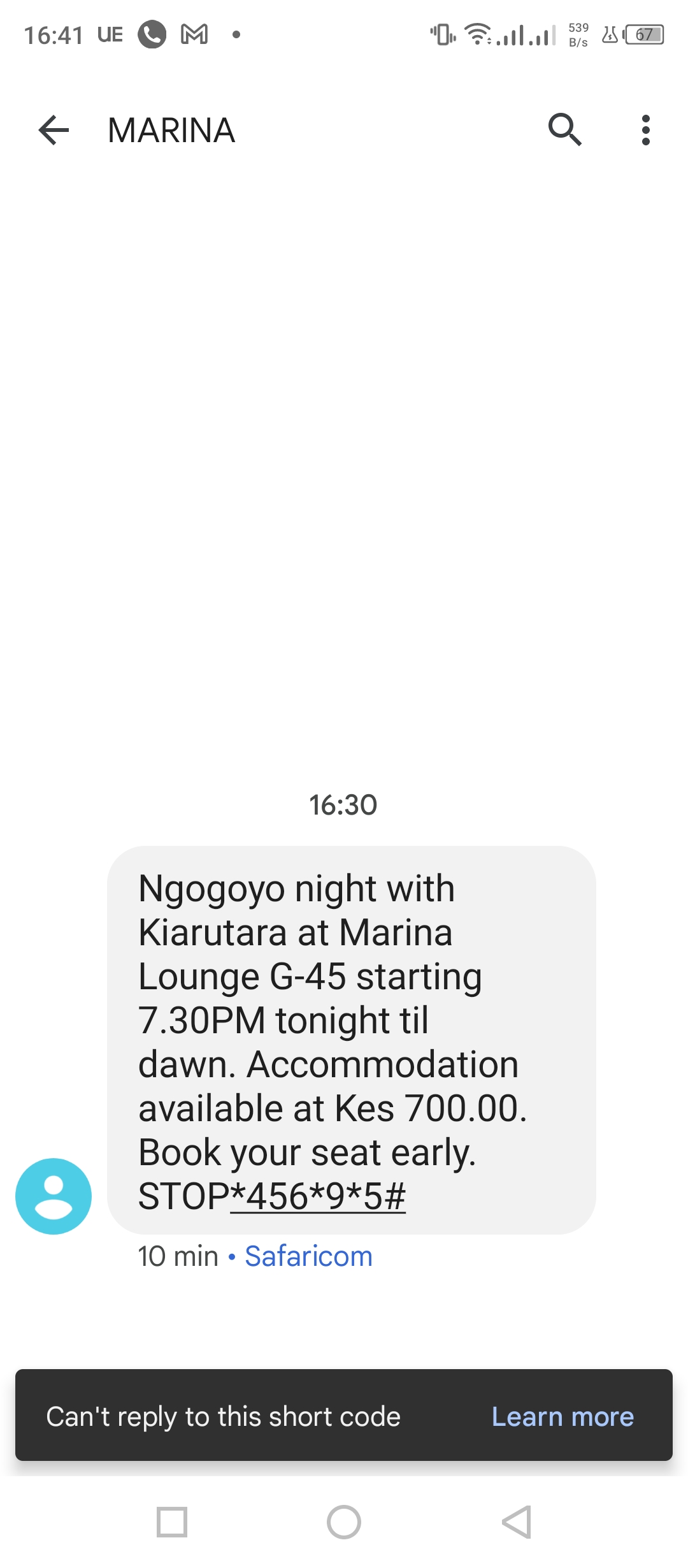Tap the *456*9*5# USSD code link
This screenshot has height=1568, width=688.
[x=318, y=1196]
